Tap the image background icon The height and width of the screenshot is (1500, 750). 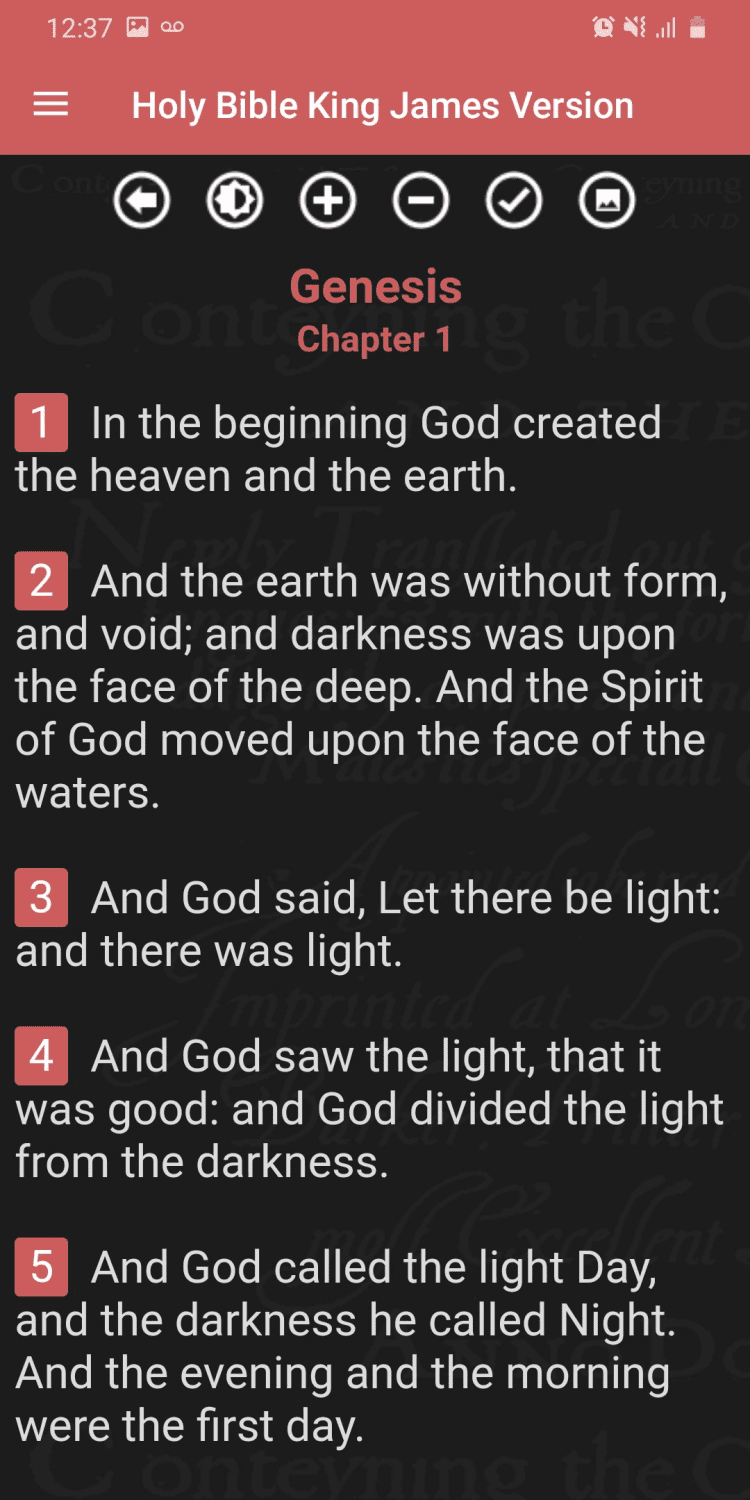point(607,200)
